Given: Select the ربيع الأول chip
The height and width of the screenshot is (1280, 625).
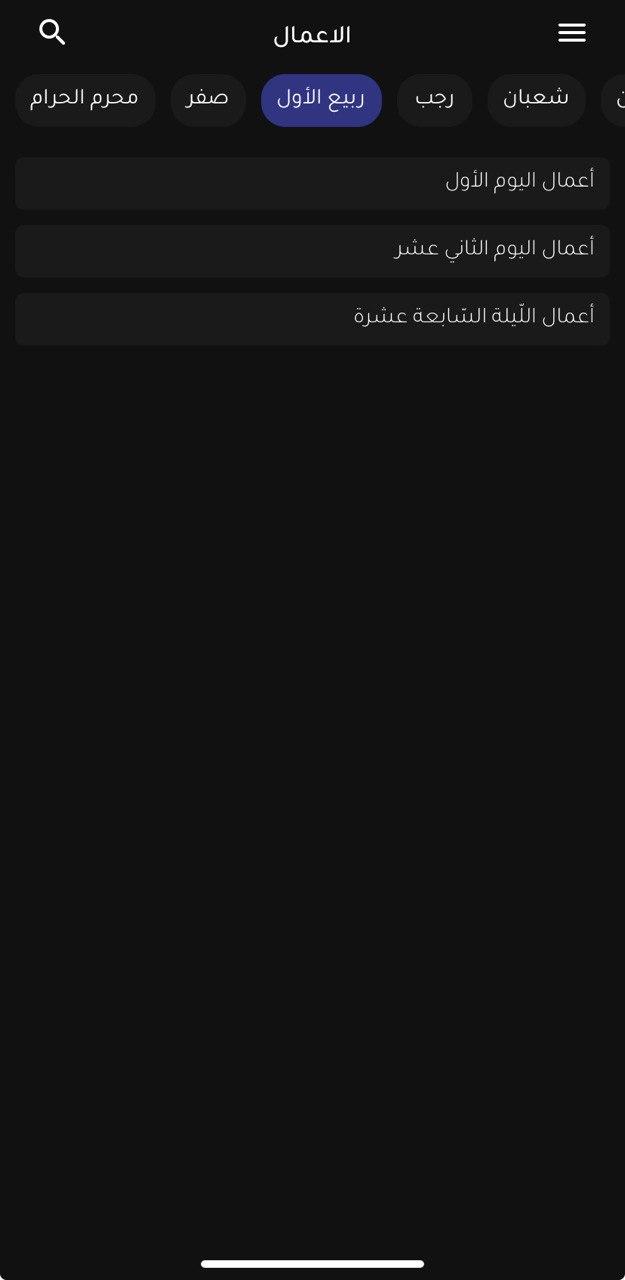Looking at the screenshot, I should pyautogui.click(x=321, y=99).
